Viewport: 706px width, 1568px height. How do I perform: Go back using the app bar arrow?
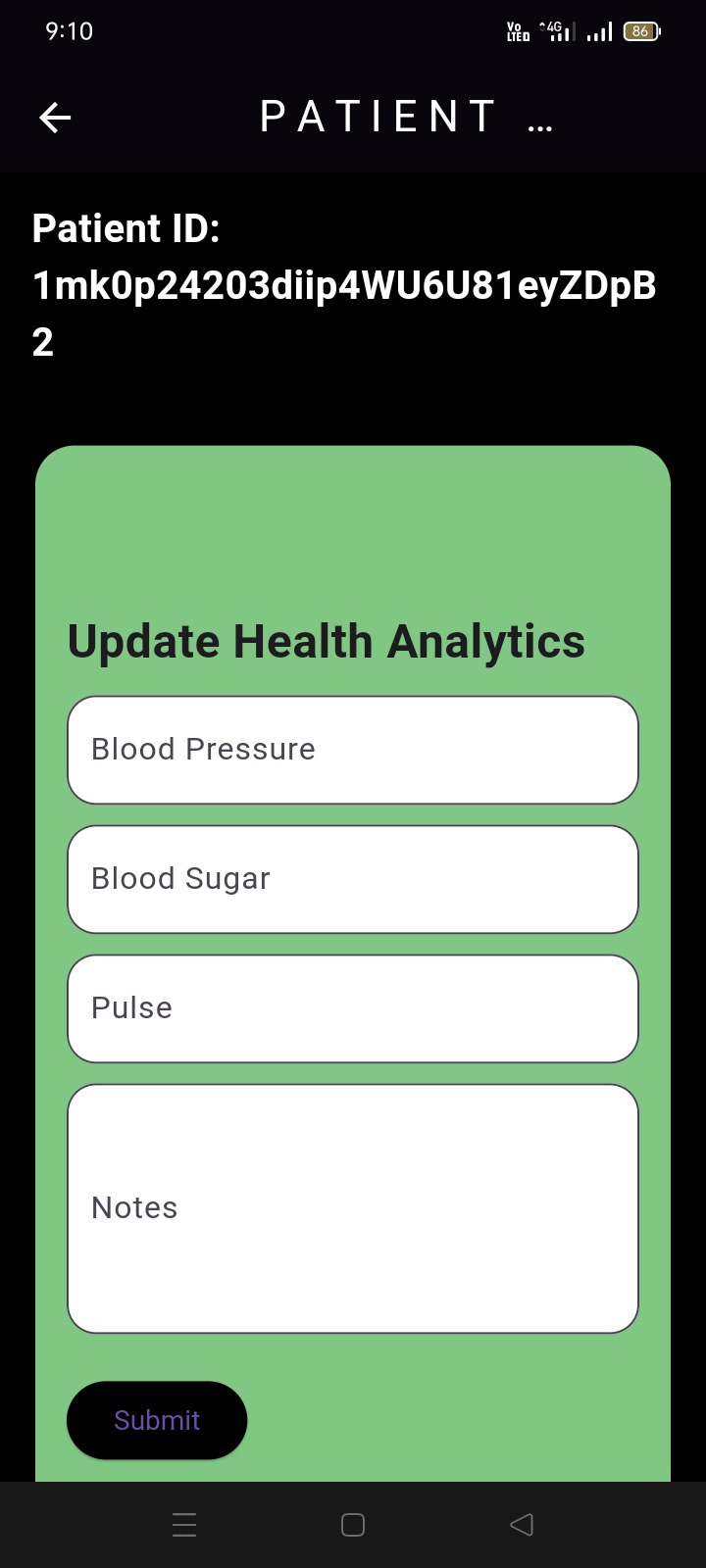tap(55, 119)
